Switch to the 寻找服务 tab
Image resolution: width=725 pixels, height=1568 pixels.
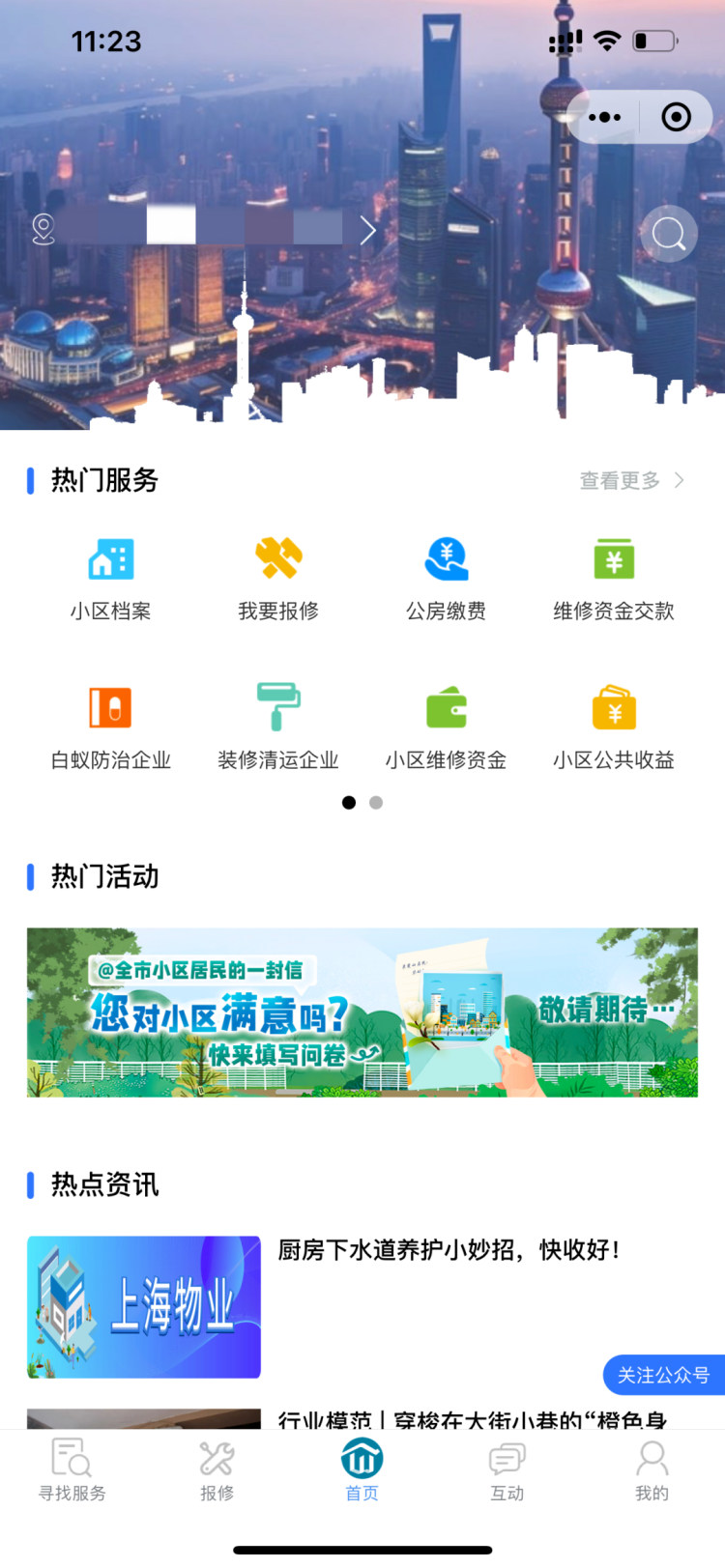[x=72, y=1470]
